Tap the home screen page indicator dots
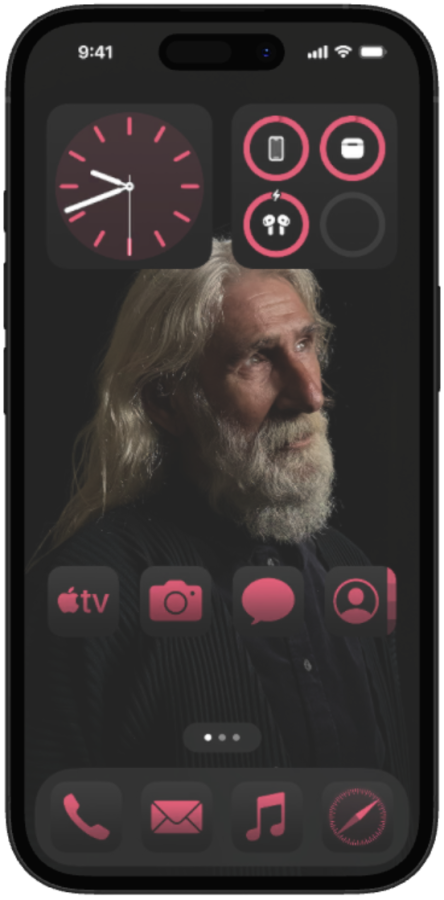This screenshot has width=444, height=900. 222,737
